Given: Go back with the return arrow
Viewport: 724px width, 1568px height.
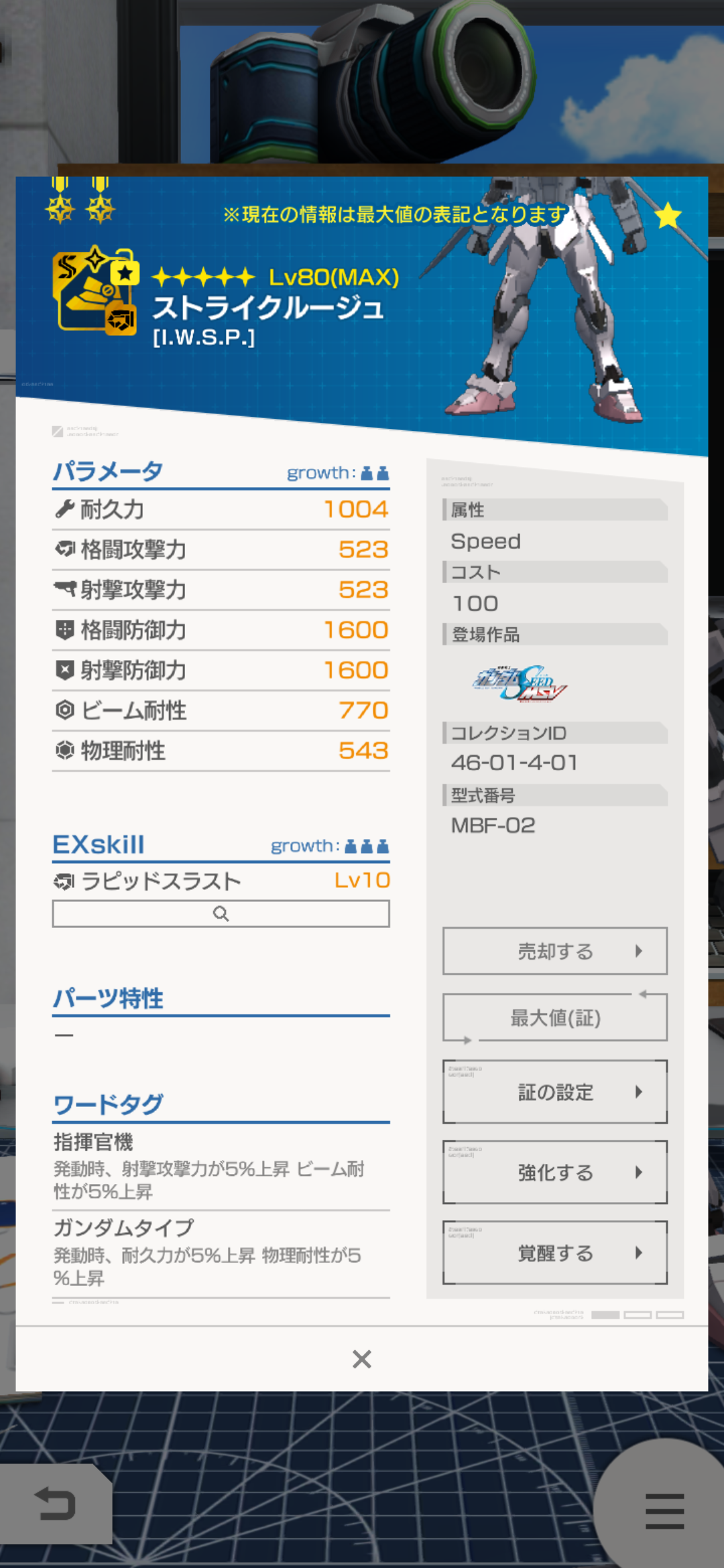Looking at the screenshot, I should click(x=55, y=1504).
